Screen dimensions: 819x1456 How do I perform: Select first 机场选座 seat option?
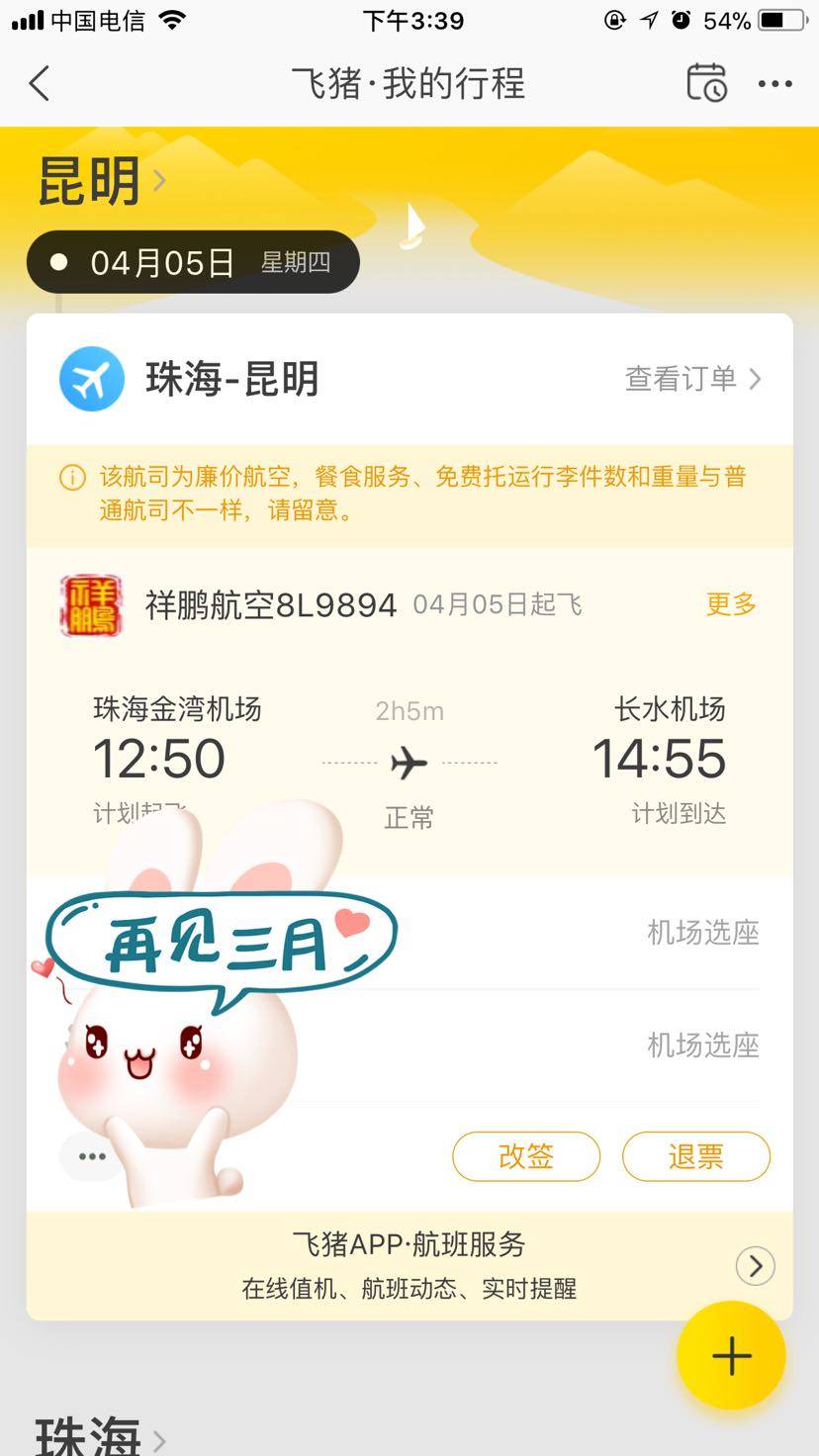coord(702,932)
